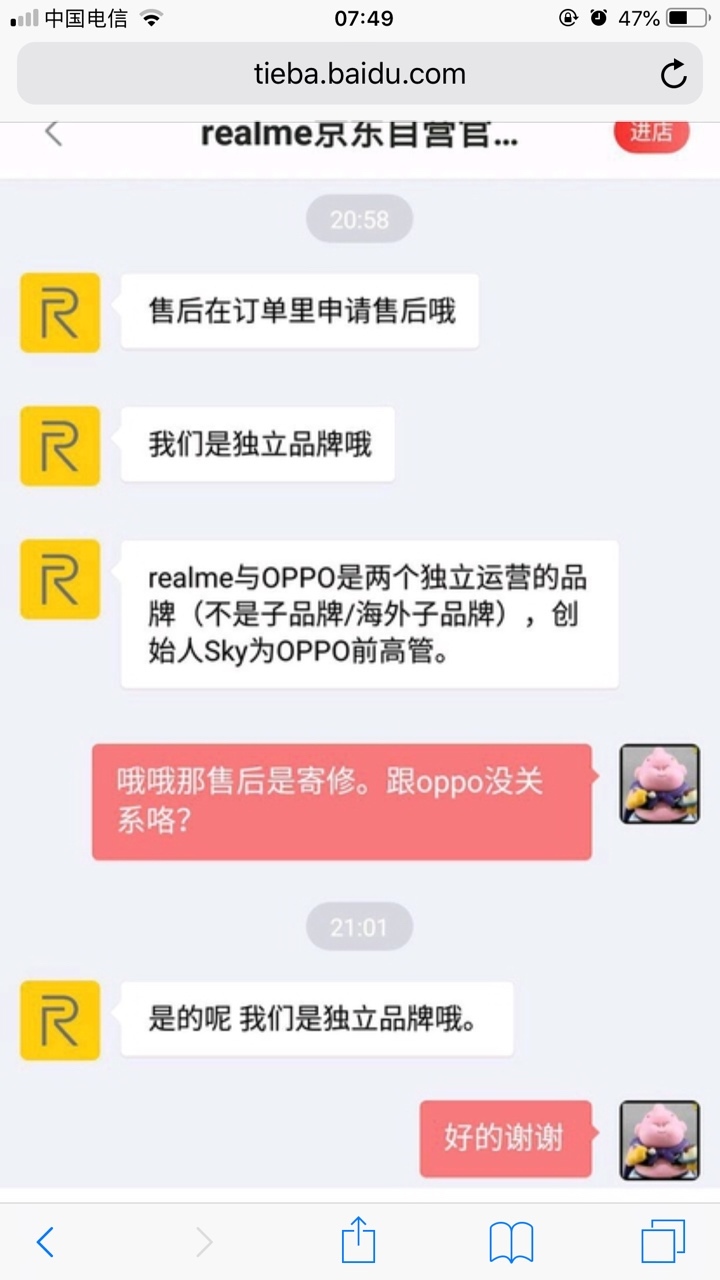Reload the tieba.baidu.com page

[x=674, y=74]
